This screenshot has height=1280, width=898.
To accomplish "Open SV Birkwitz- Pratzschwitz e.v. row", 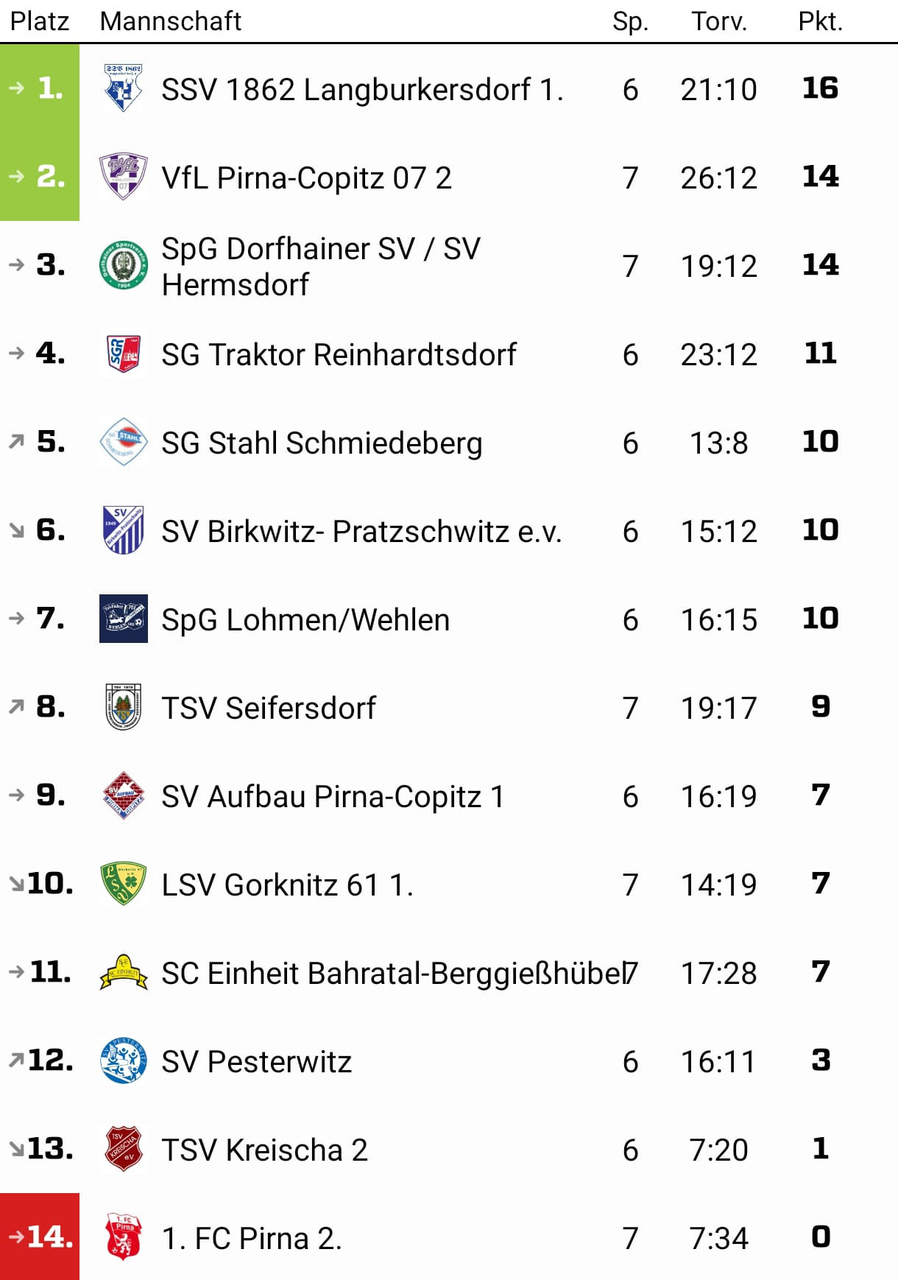I will tap(361, 531).
